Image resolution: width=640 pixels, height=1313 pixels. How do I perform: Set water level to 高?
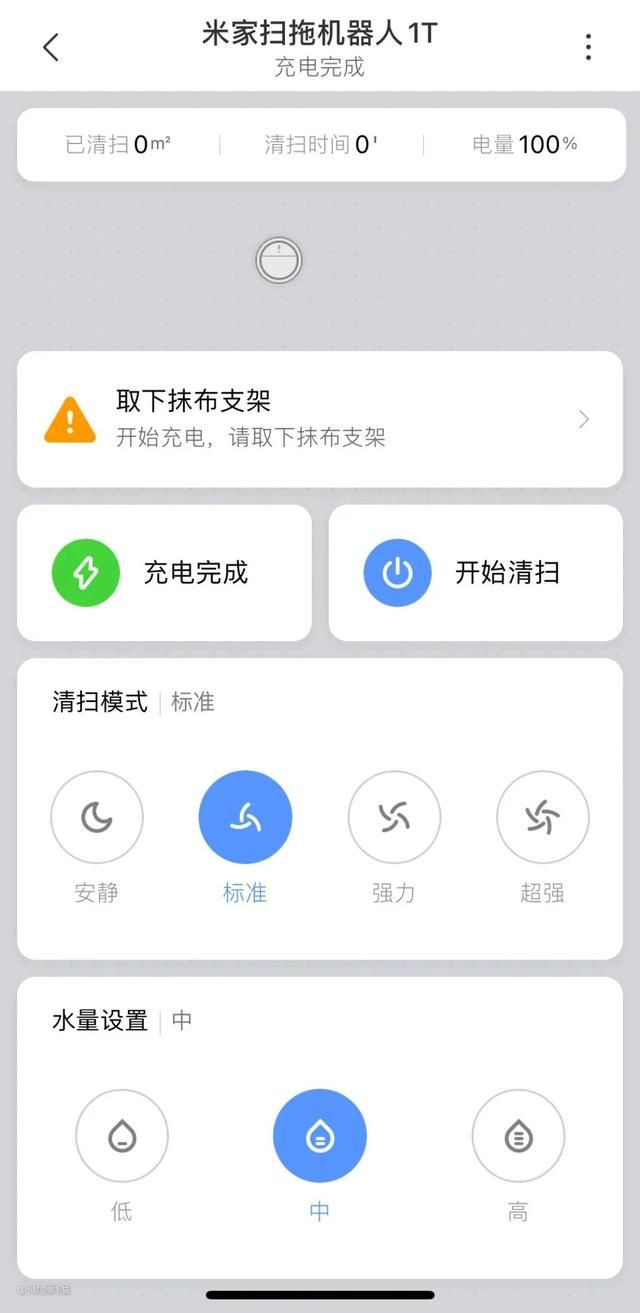coord(518,1136)
